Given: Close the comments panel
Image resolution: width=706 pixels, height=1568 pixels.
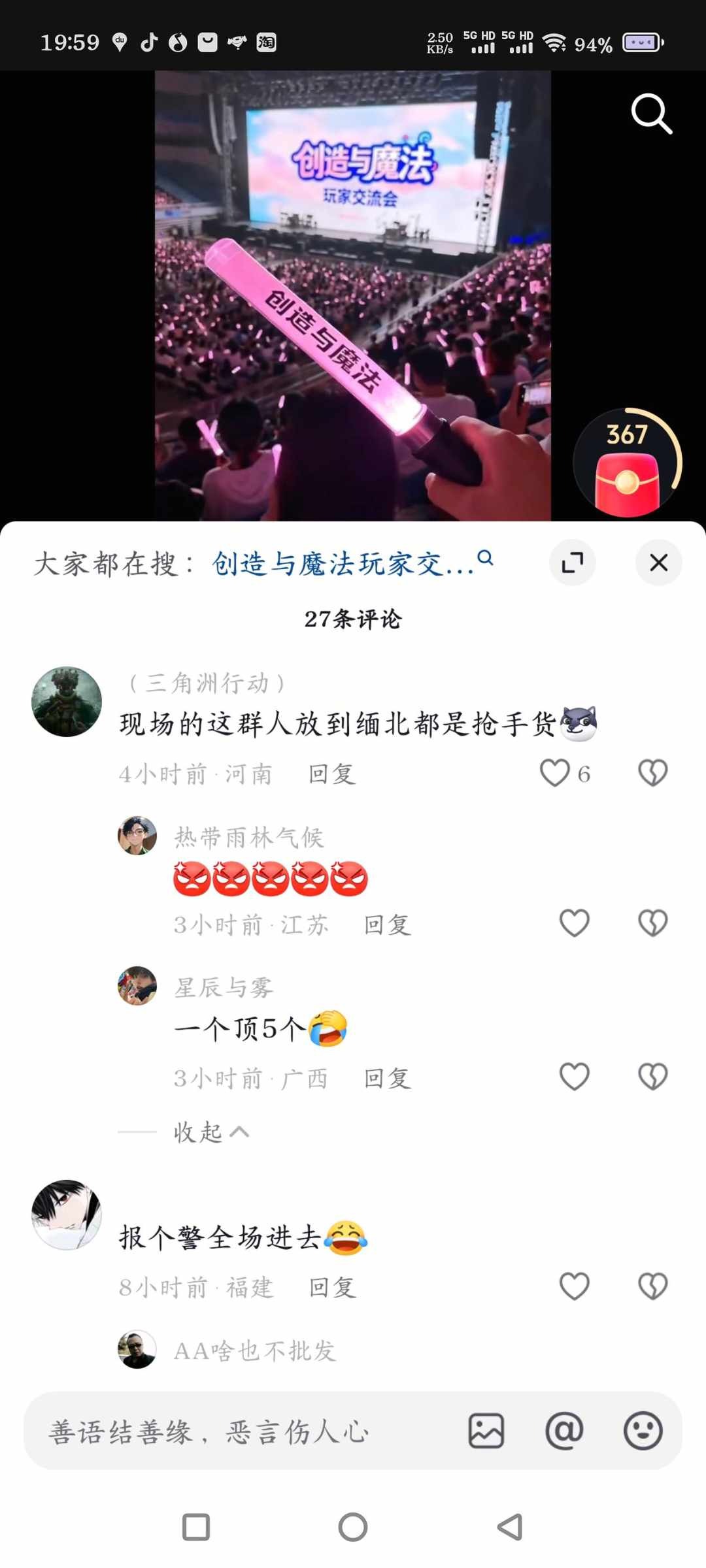Looking at the screenshot, I should coord(658,563).
